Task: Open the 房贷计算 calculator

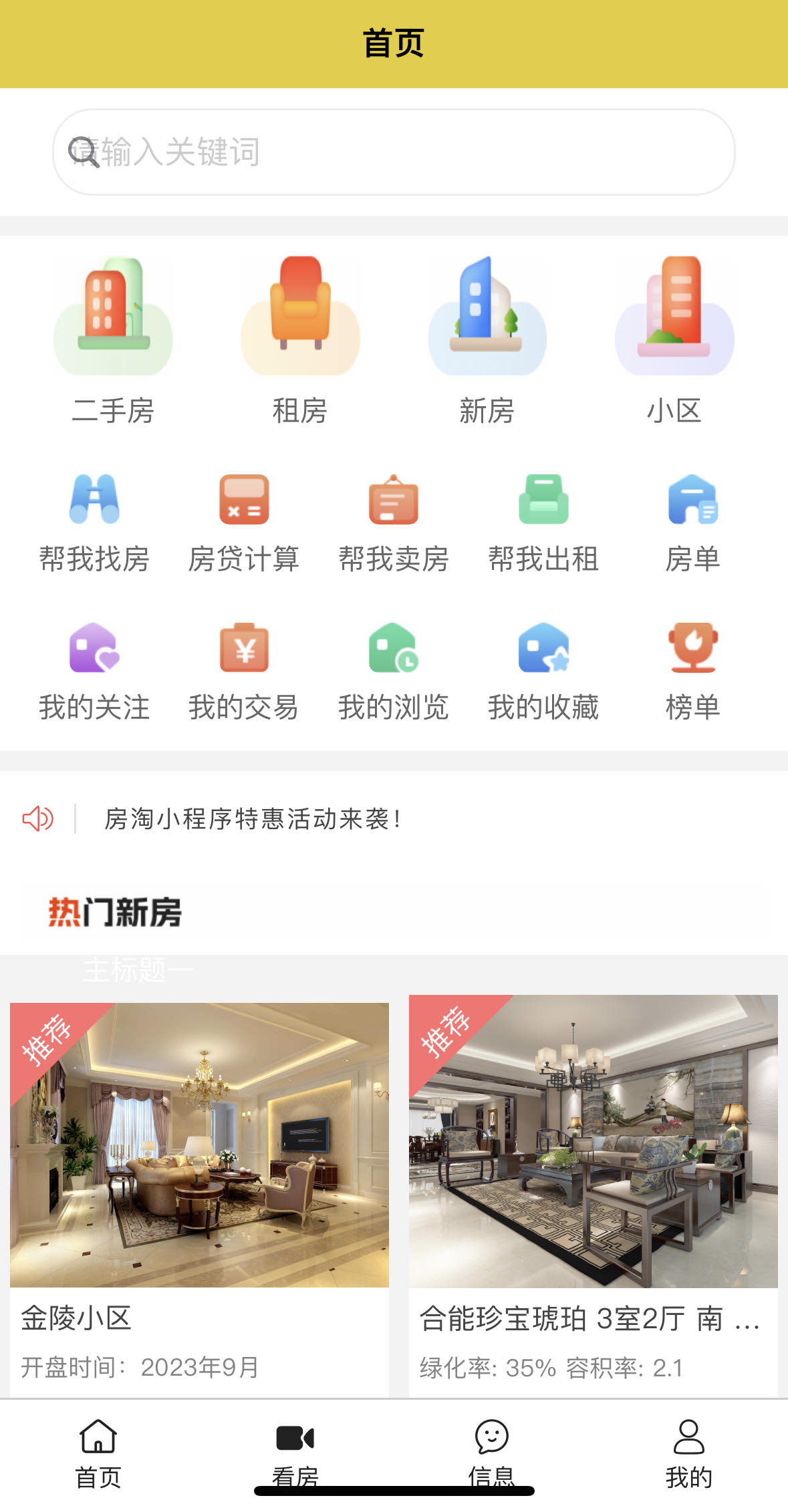Action: [244, 522]
